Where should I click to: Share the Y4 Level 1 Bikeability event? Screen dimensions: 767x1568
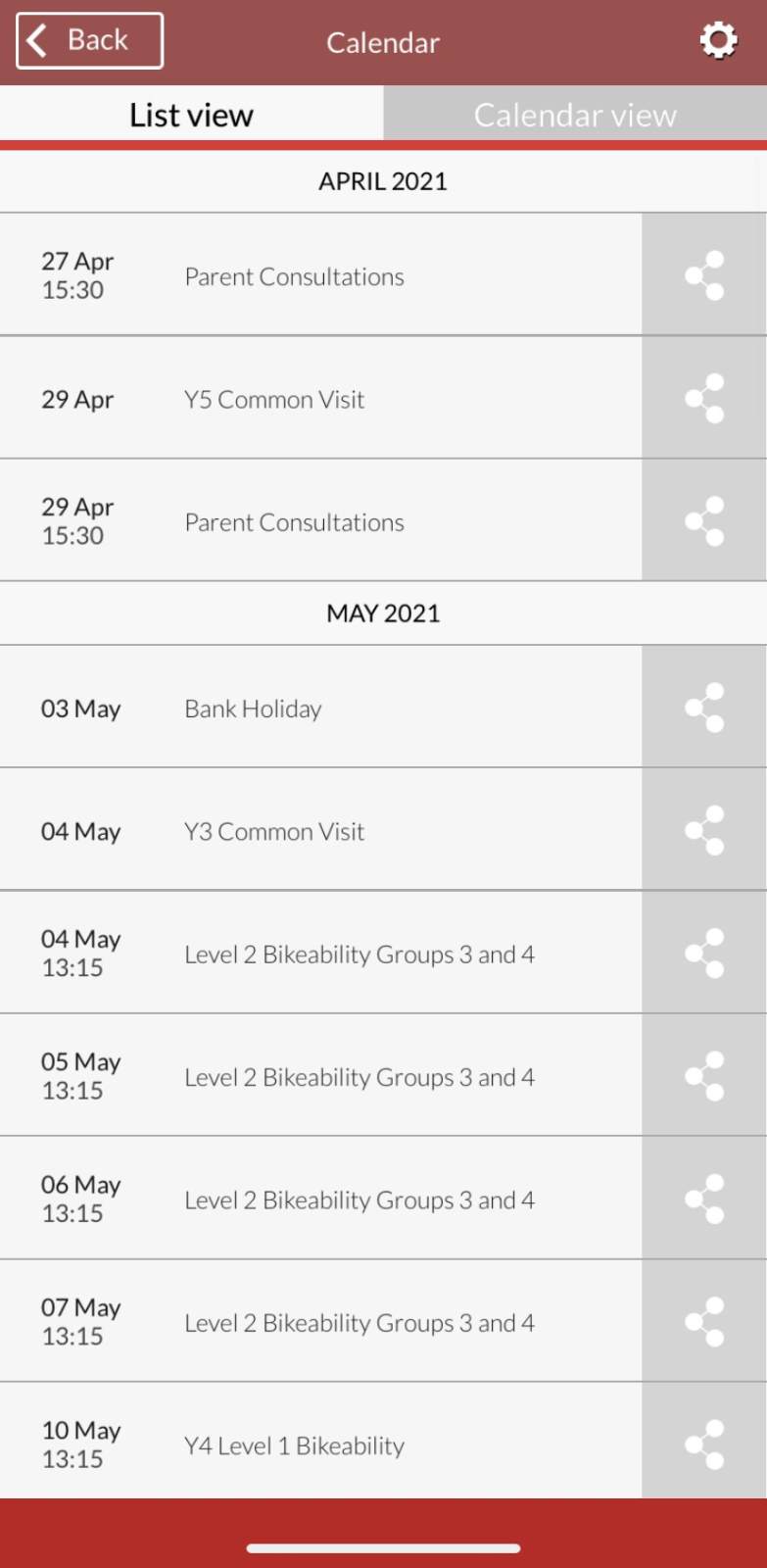(x=704, y=1444)
